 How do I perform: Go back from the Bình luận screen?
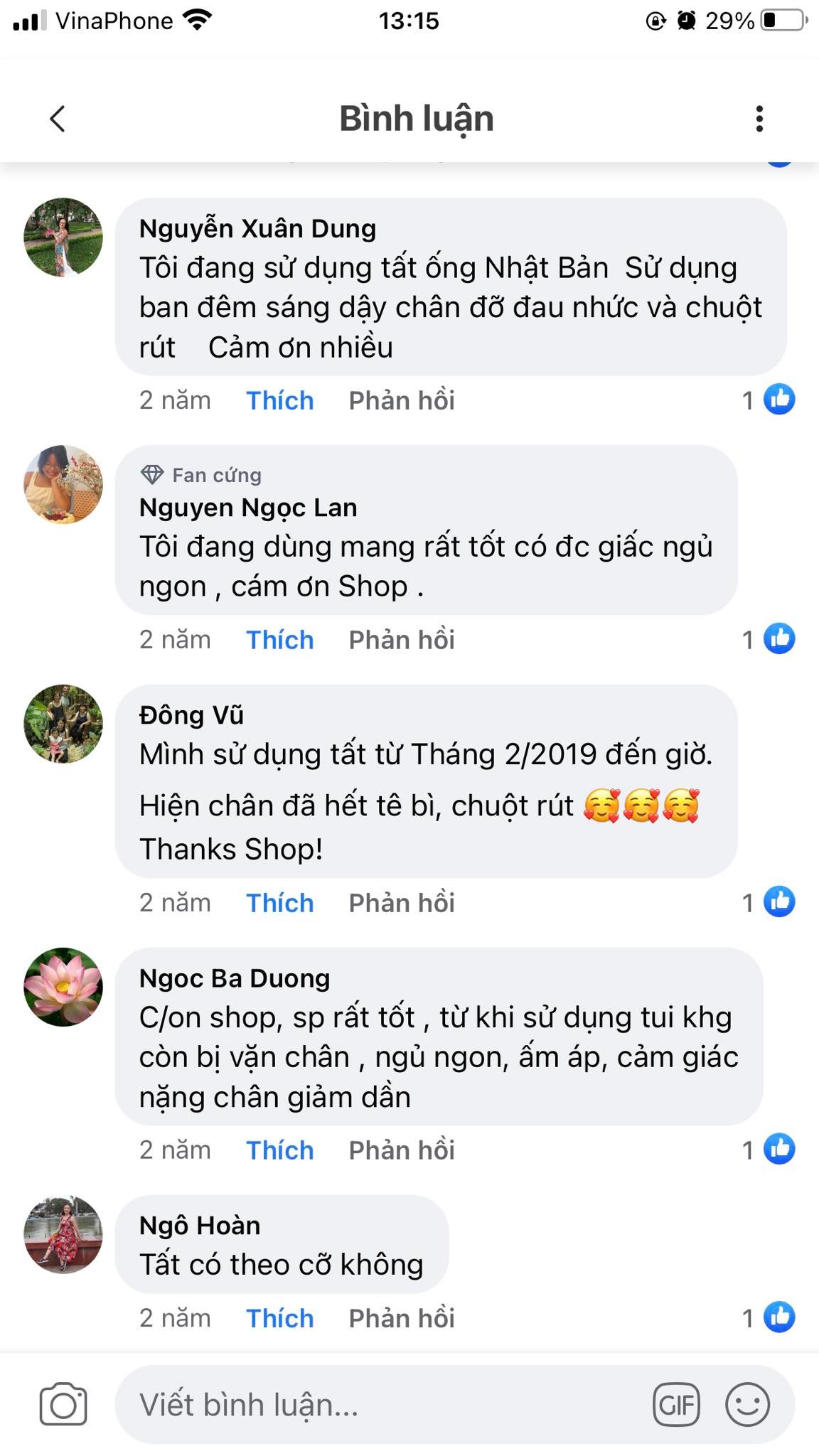pyautogui.click(x=58, y=119)
